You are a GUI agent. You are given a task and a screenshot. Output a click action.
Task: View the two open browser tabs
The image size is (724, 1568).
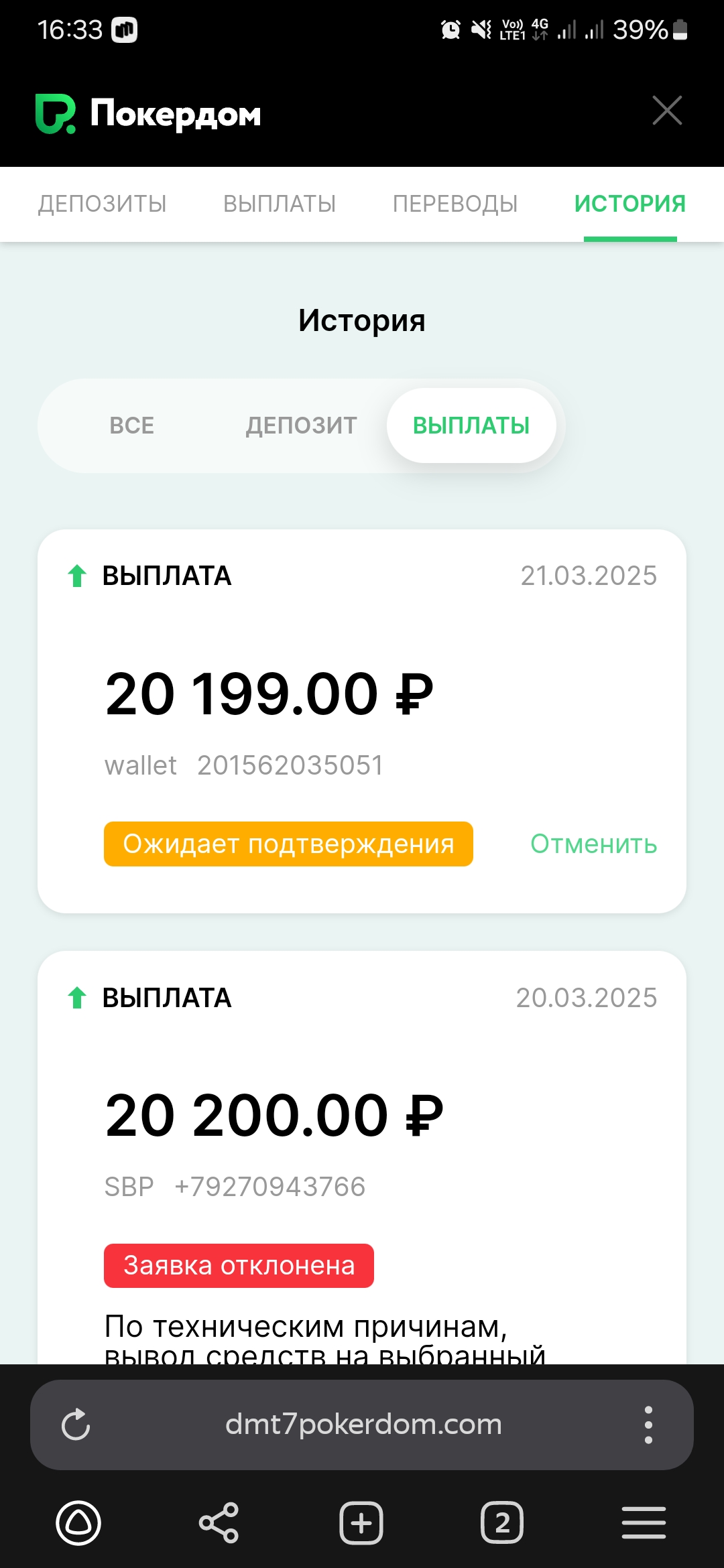[x=502, y=1523]
